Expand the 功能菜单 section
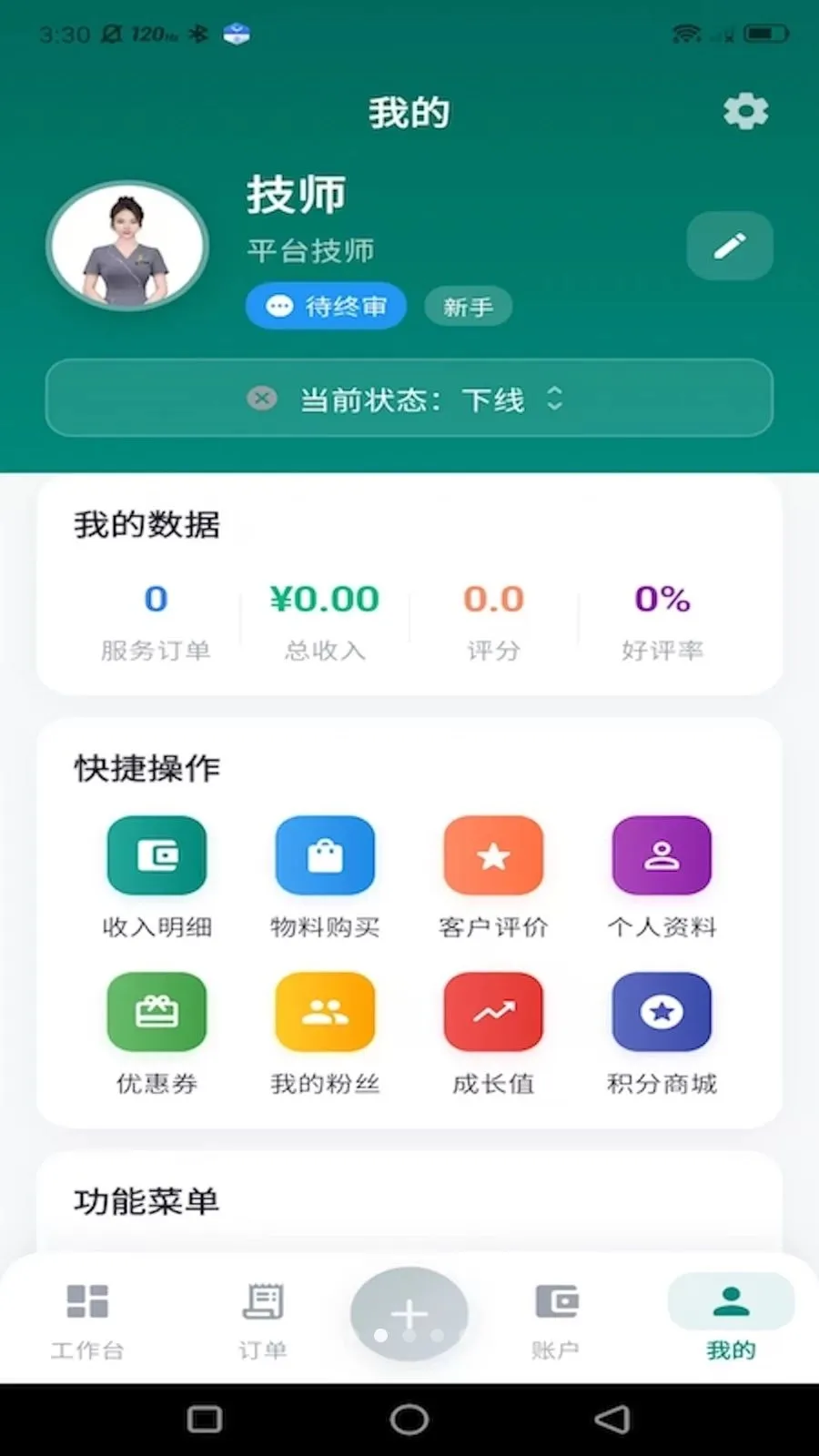Viewport: 819px width, 1456px height. coord(146,1201)
